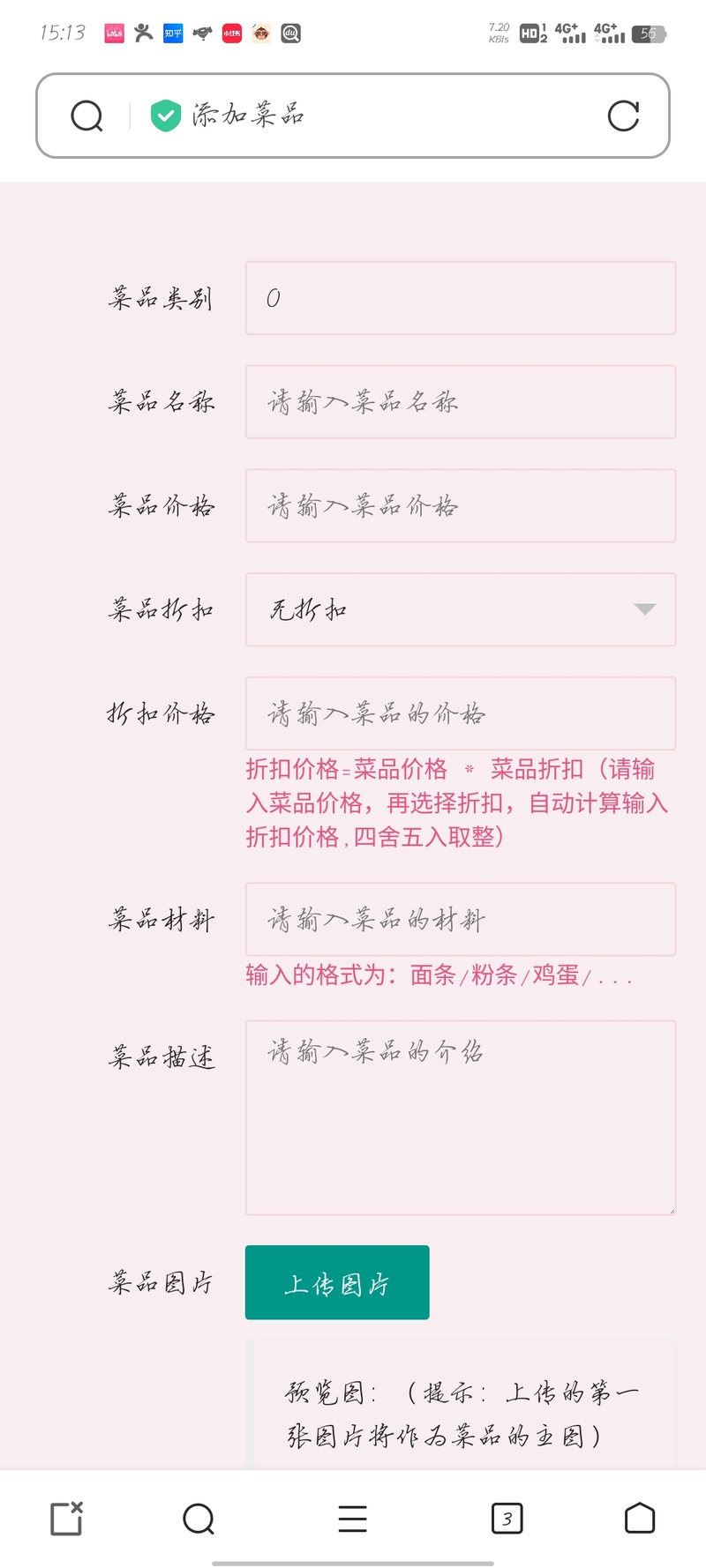Expand the 菜品折扣 dropdown
This screenshot has height=1568, width=706.
pos(461,610)
